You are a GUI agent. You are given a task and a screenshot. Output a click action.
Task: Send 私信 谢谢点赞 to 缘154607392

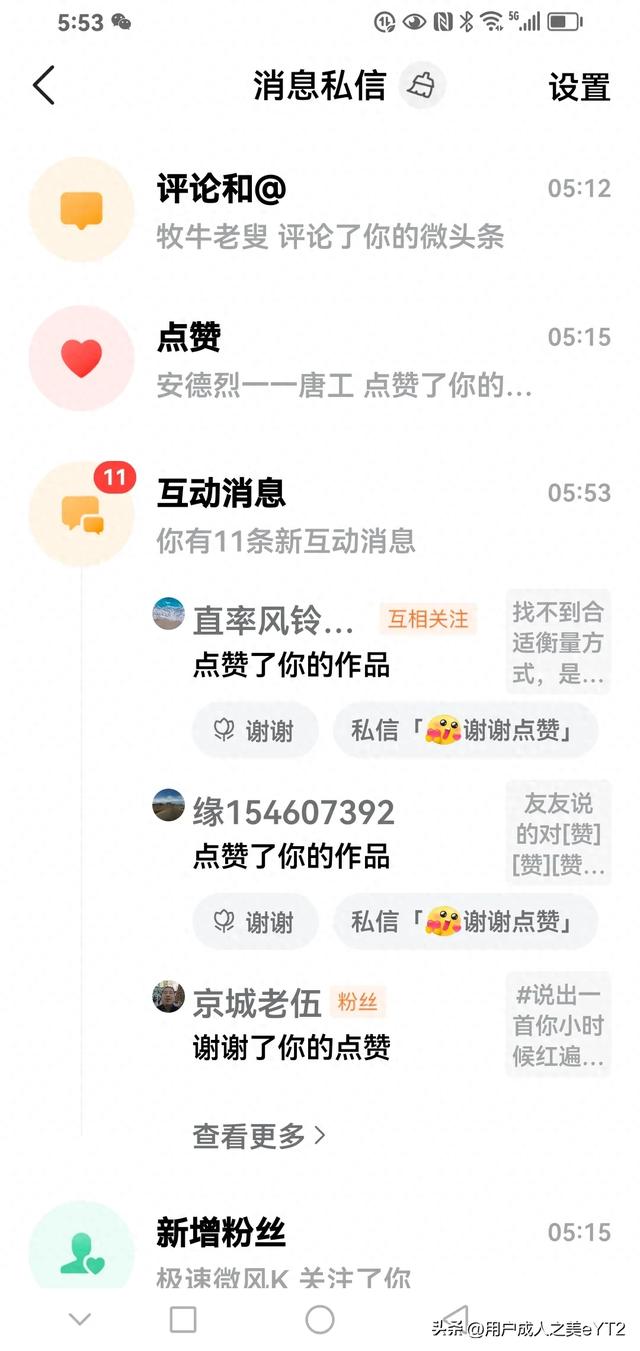pos(465,922)
